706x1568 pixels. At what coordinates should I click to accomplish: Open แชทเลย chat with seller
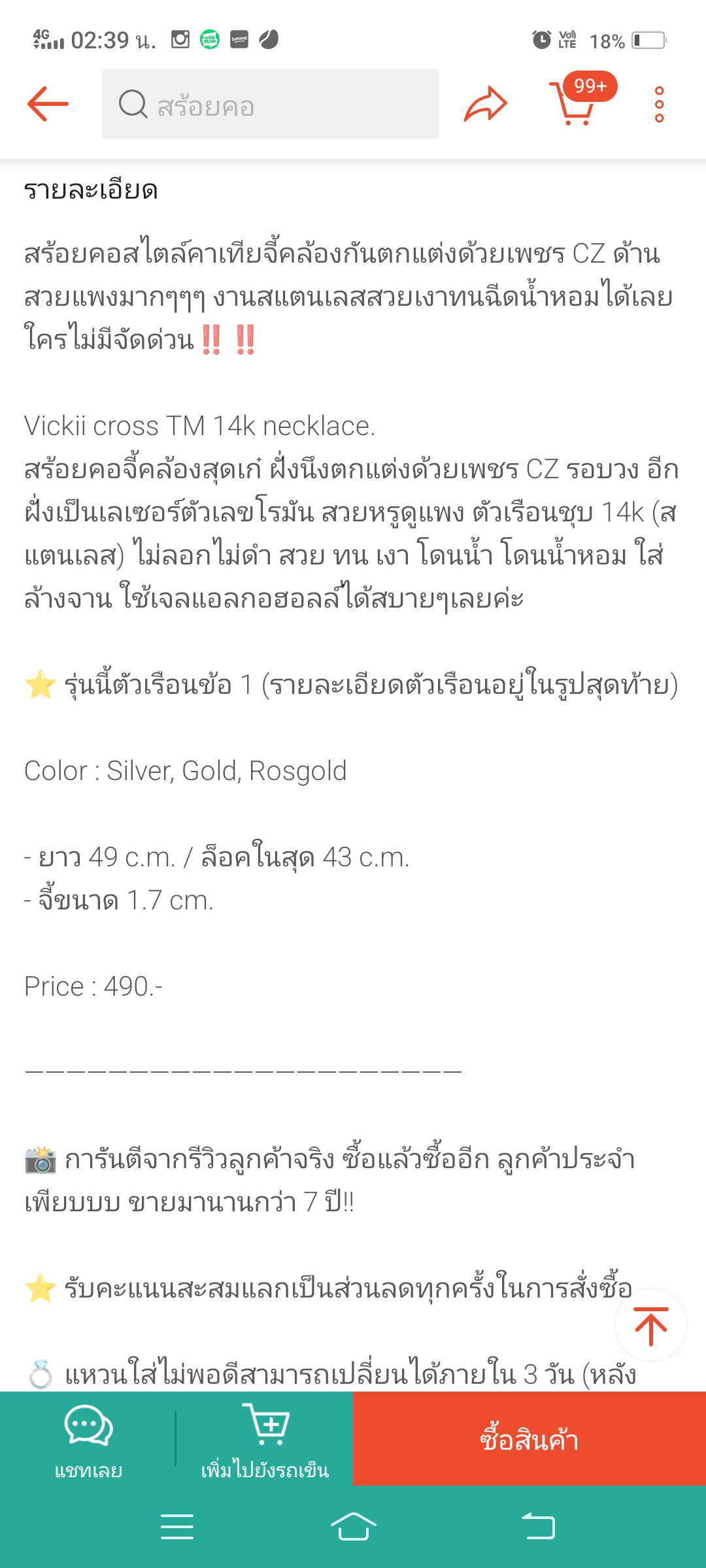[x=88, y=1439]
